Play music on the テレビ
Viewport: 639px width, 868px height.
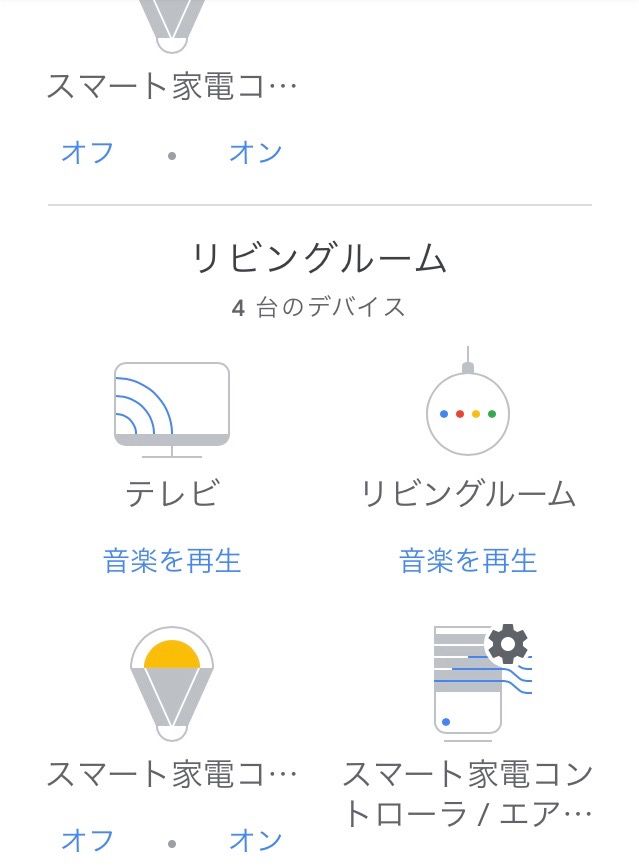coord(172,561)
